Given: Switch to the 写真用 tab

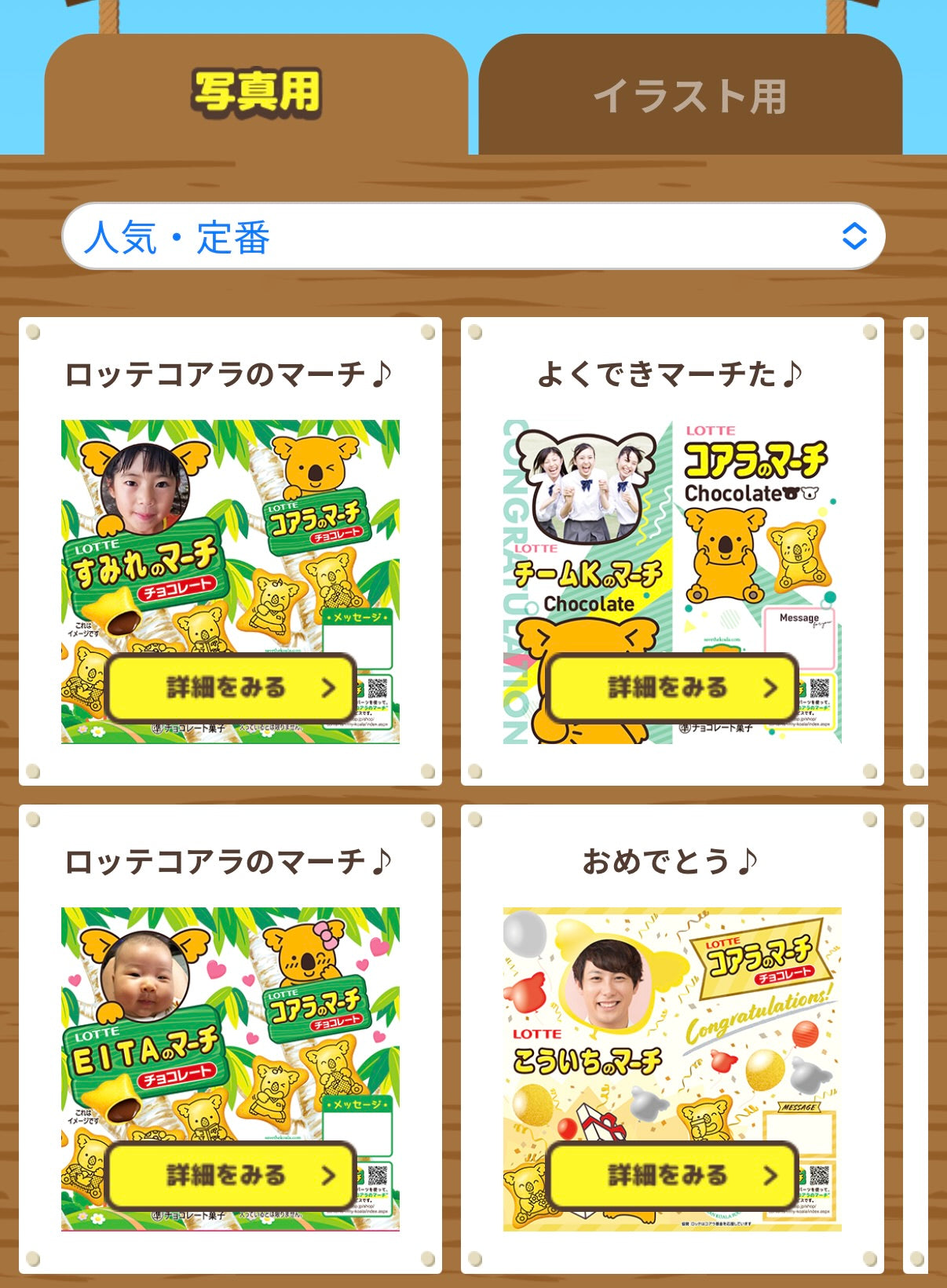Looking at the screenshot, I should coord(256,94).
